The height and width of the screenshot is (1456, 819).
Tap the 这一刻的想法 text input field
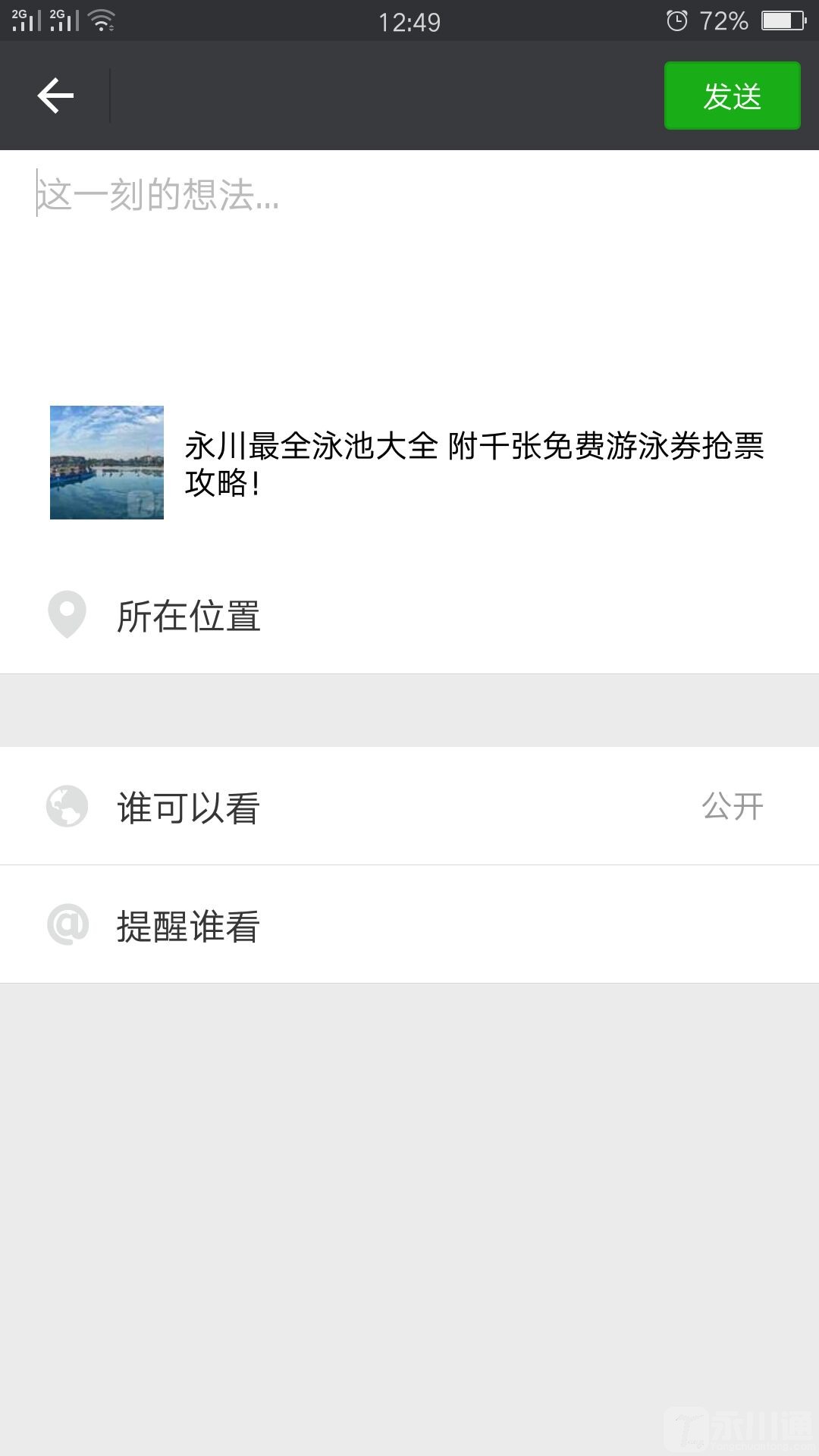pos(303,196)
